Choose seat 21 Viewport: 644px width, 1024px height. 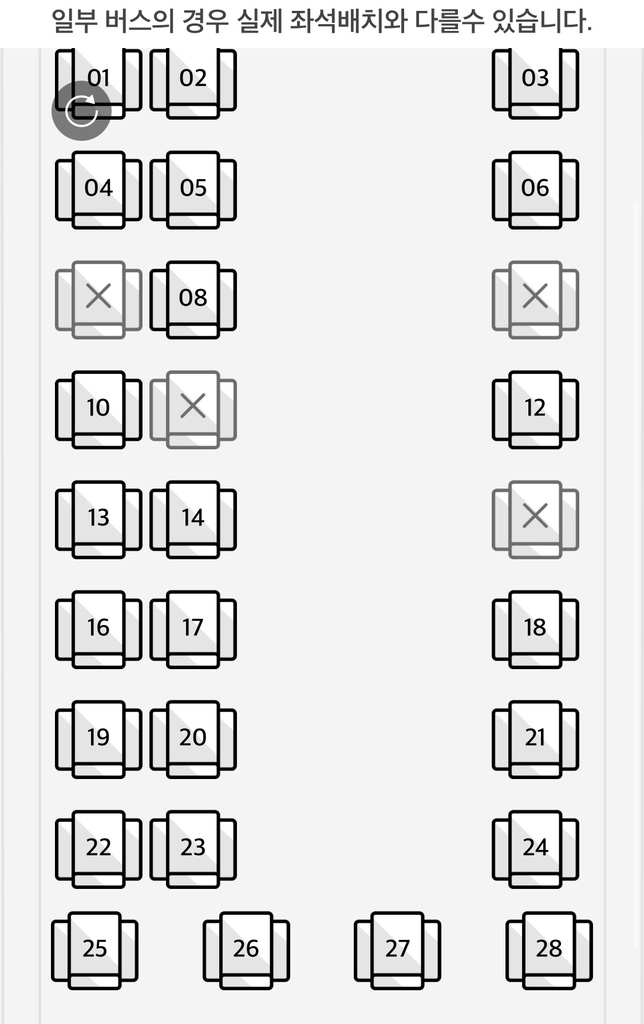[535, 739]
